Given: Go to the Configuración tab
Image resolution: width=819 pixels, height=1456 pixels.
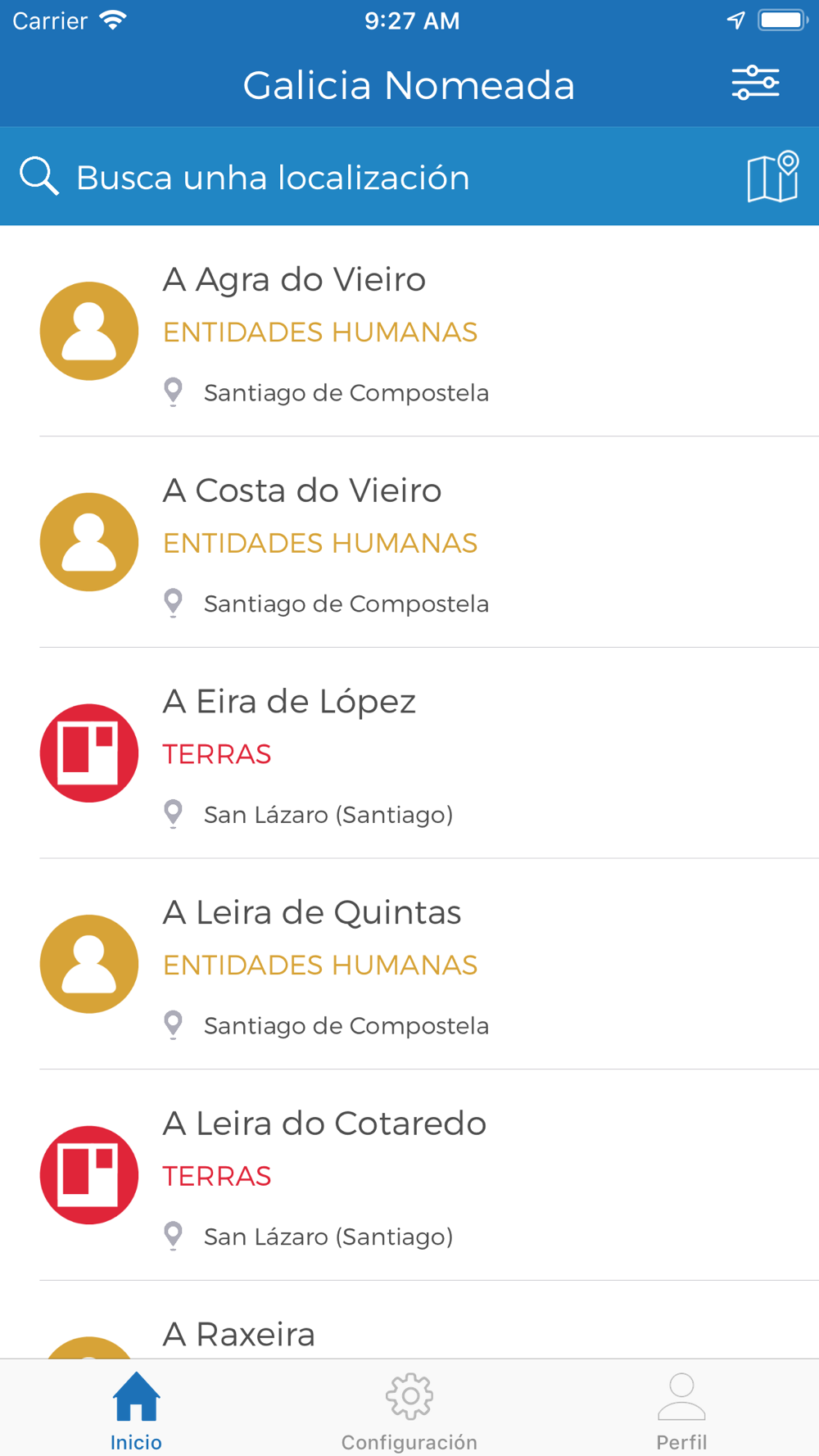Looking at the screenshot, I should (409, 1412).
